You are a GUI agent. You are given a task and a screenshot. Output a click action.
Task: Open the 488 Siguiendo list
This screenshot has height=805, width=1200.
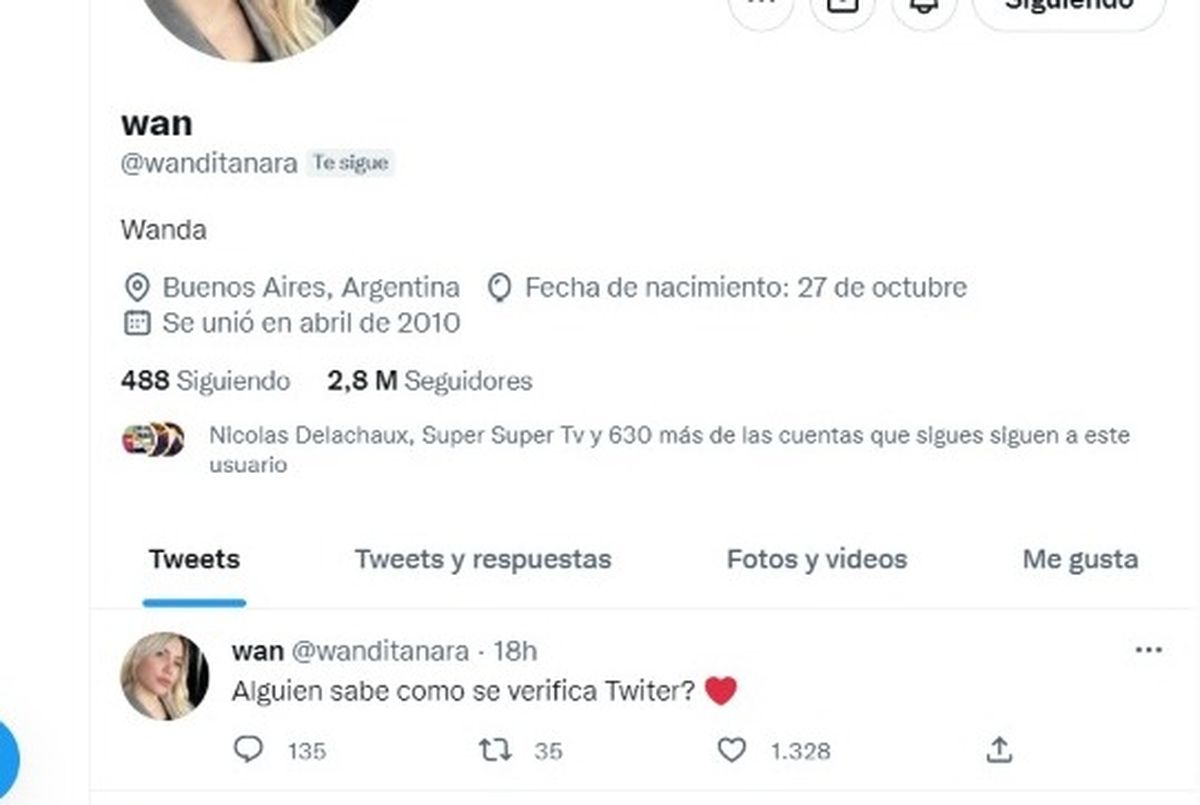point(205,381)
